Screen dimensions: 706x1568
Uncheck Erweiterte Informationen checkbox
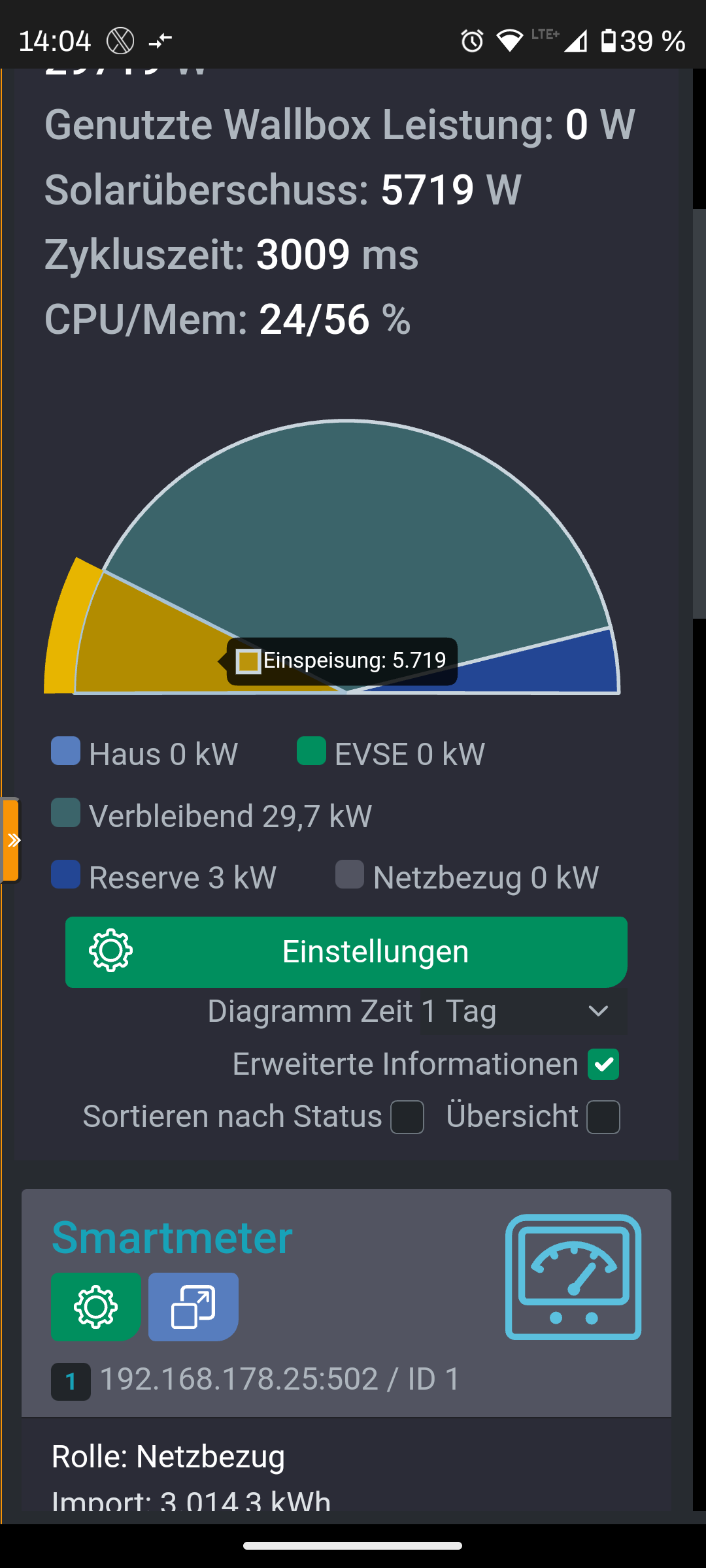(603, 1064)
